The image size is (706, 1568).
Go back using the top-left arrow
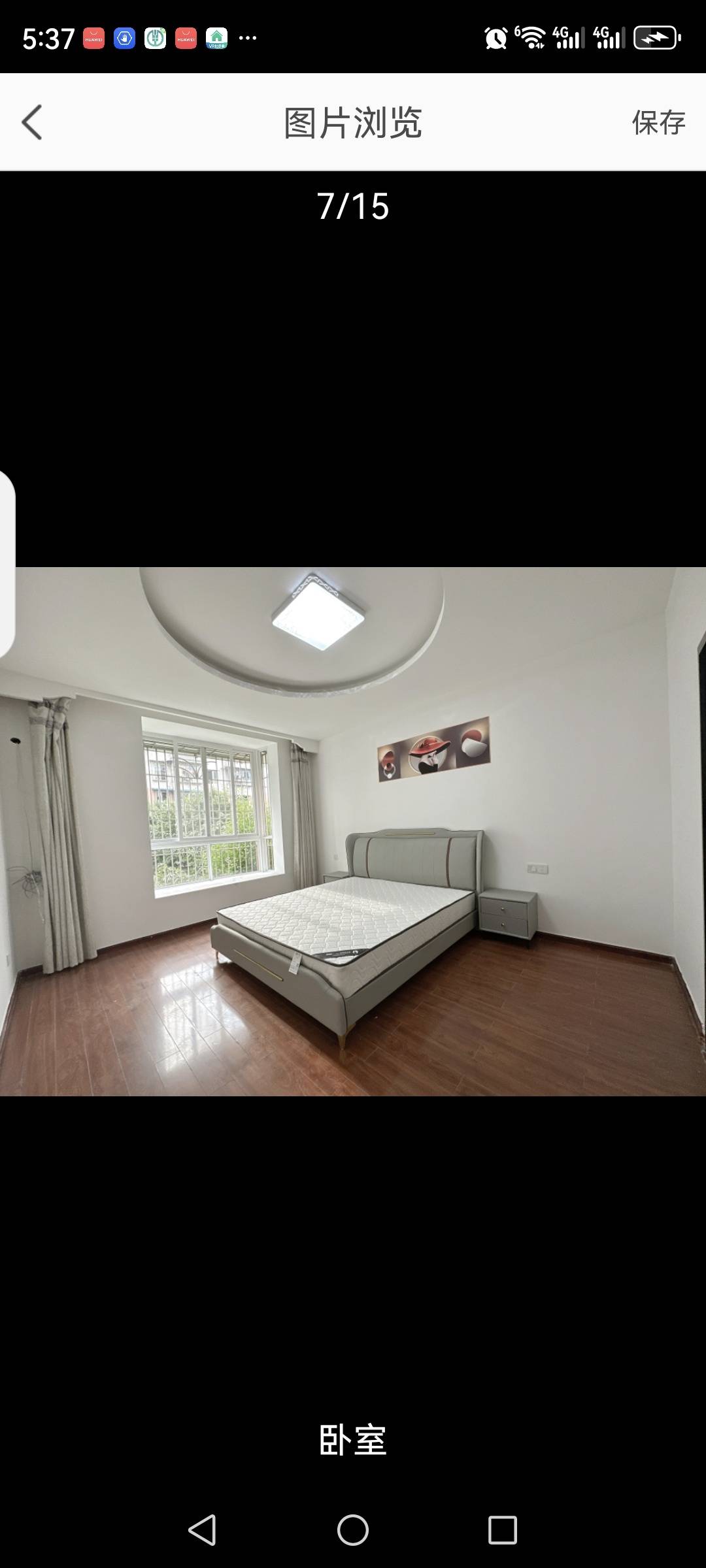(32, 122)
